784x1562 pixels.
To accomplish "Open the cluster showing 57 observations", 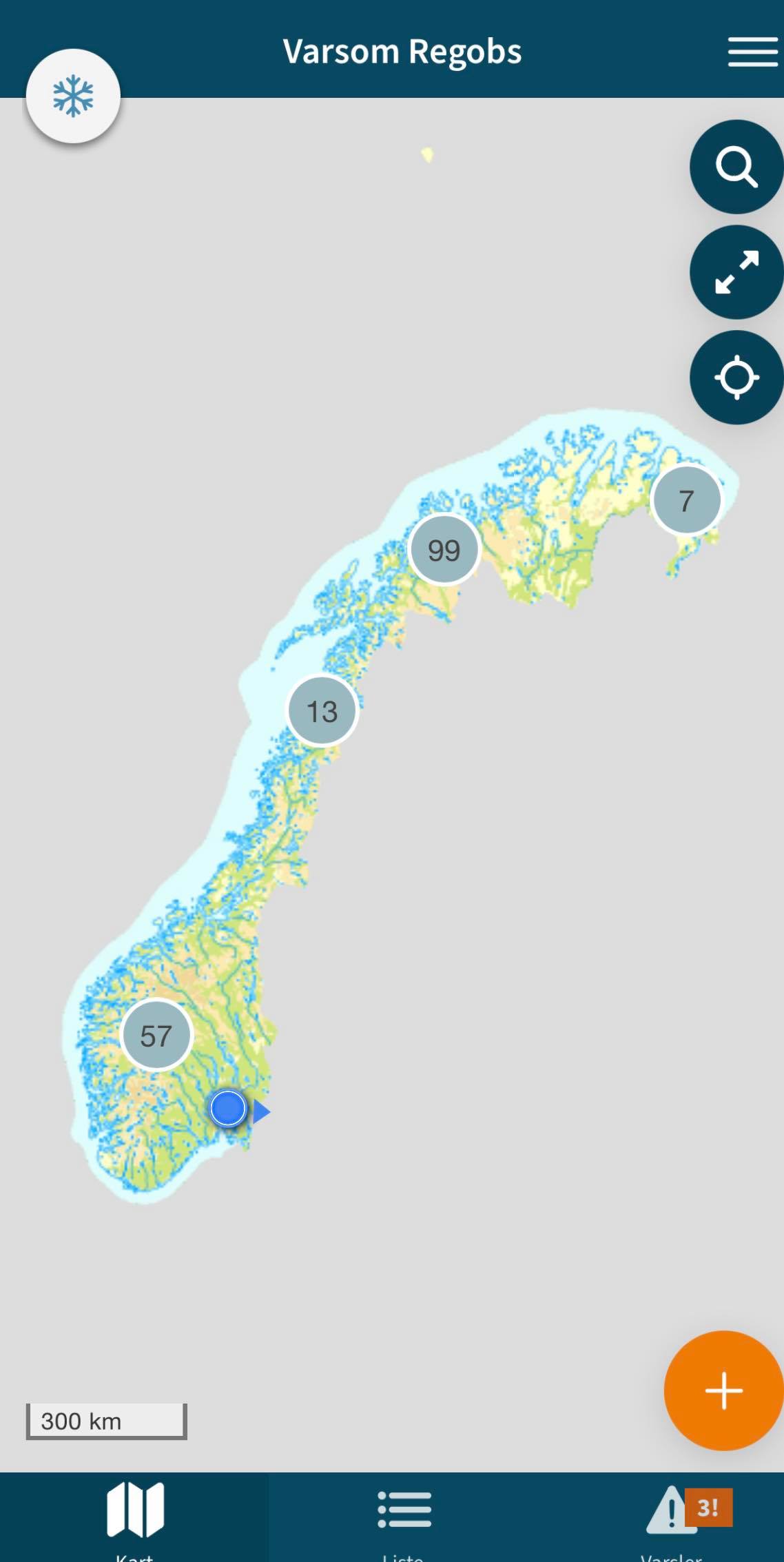I will pyautogui.click(x=156, y=1035).
